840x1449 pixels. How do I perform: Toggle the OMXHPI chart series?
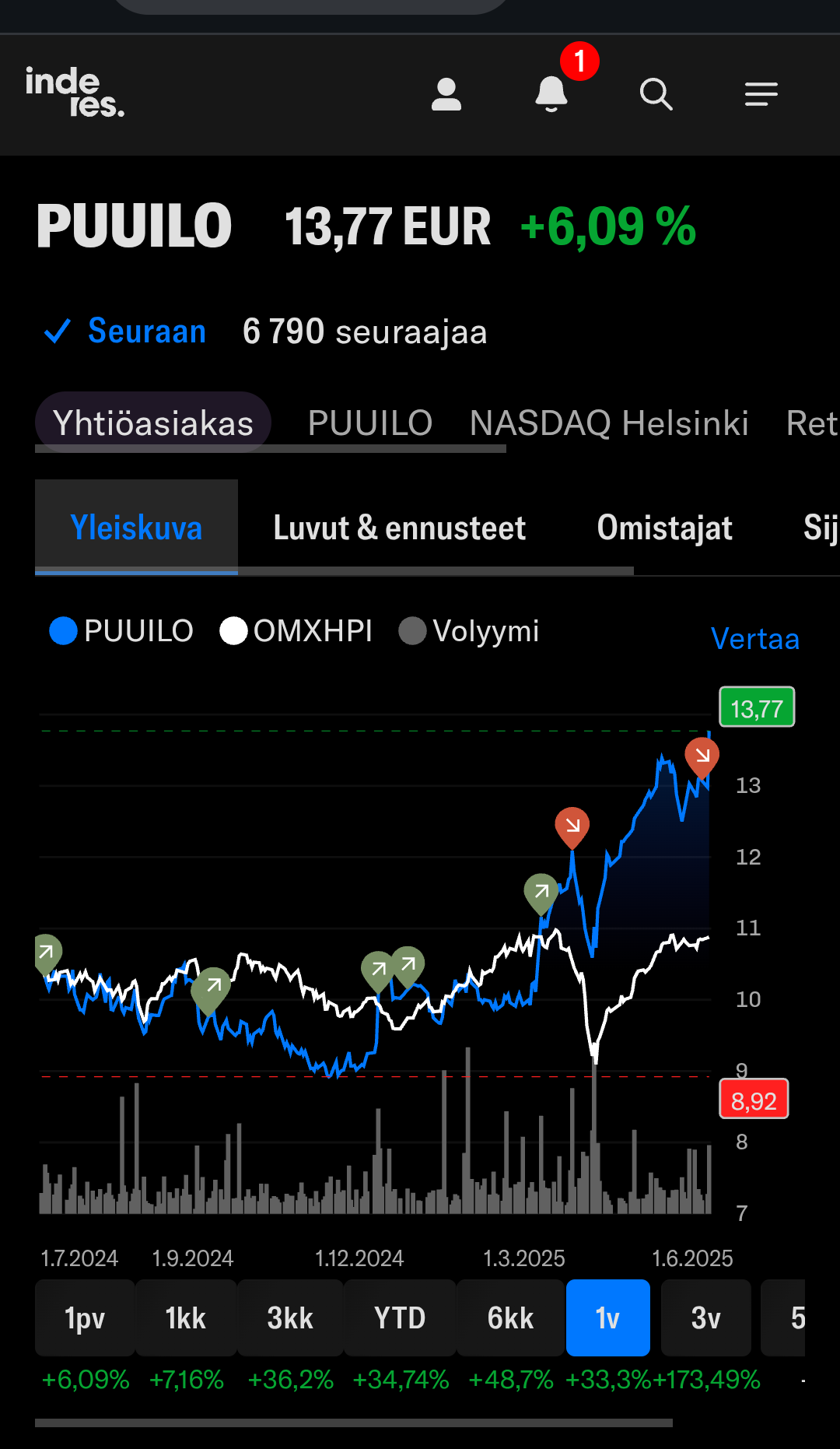pos(296,631)
